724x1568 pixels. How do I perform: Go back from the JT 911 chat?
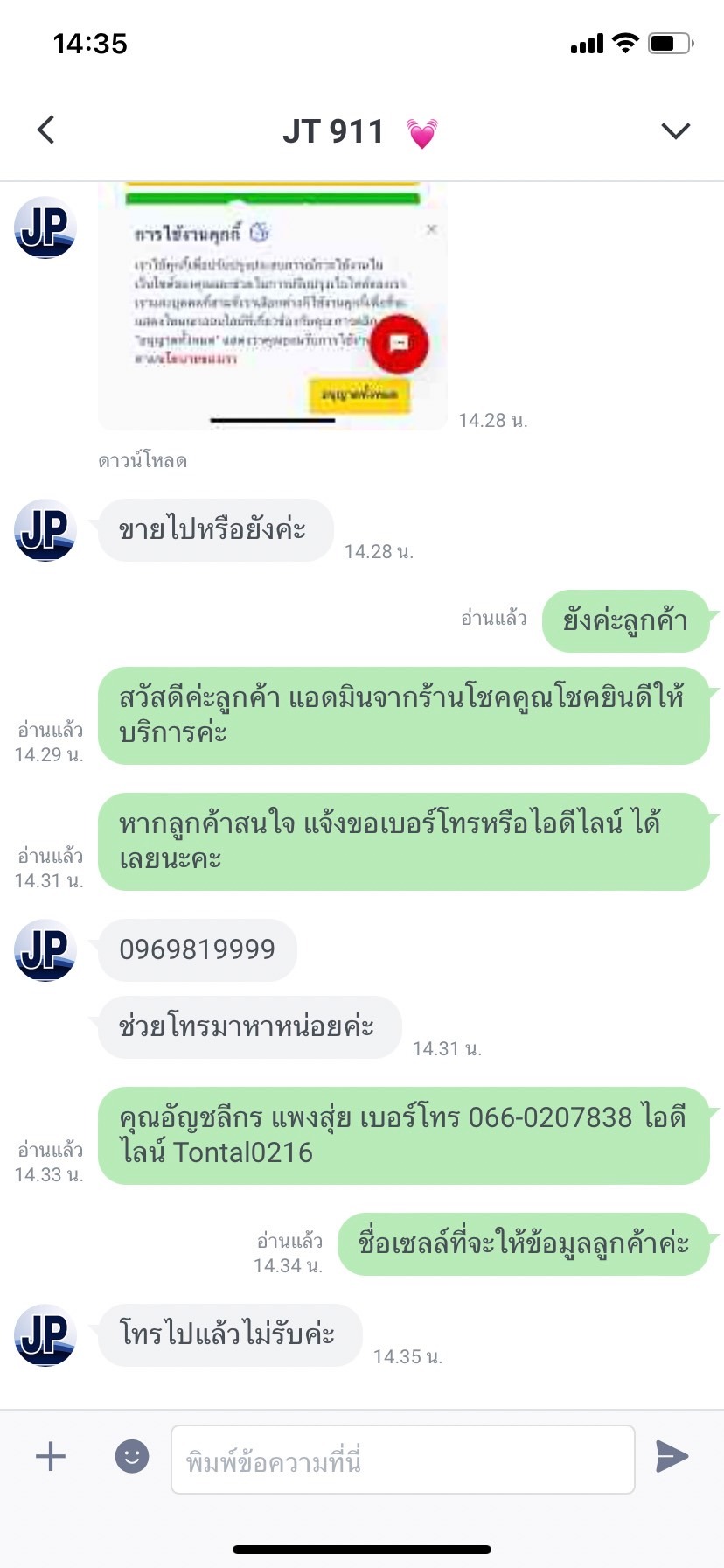(46, 129)
